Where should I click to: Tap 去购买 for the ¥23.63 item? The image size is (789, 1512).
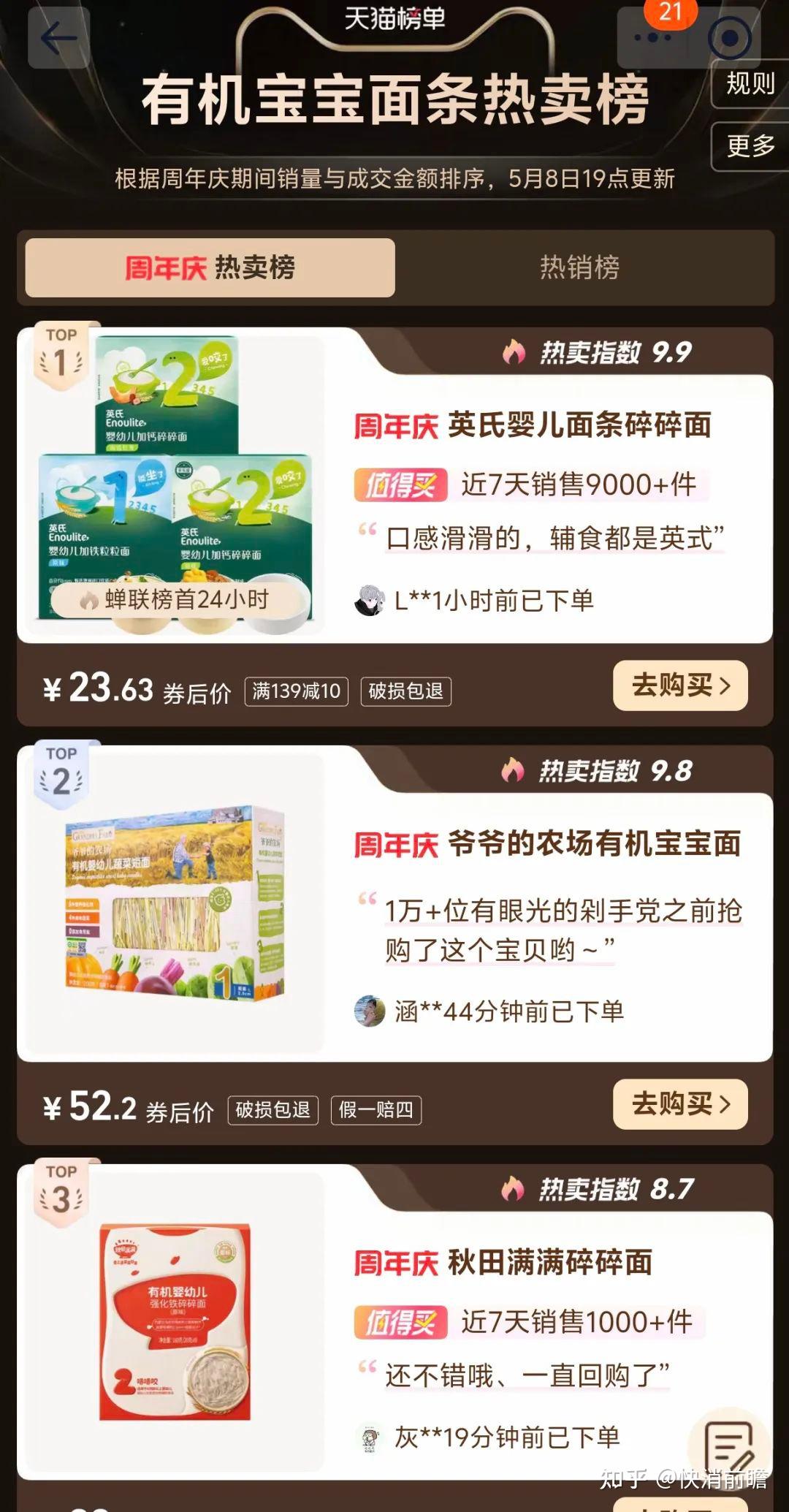coord(680,685)
